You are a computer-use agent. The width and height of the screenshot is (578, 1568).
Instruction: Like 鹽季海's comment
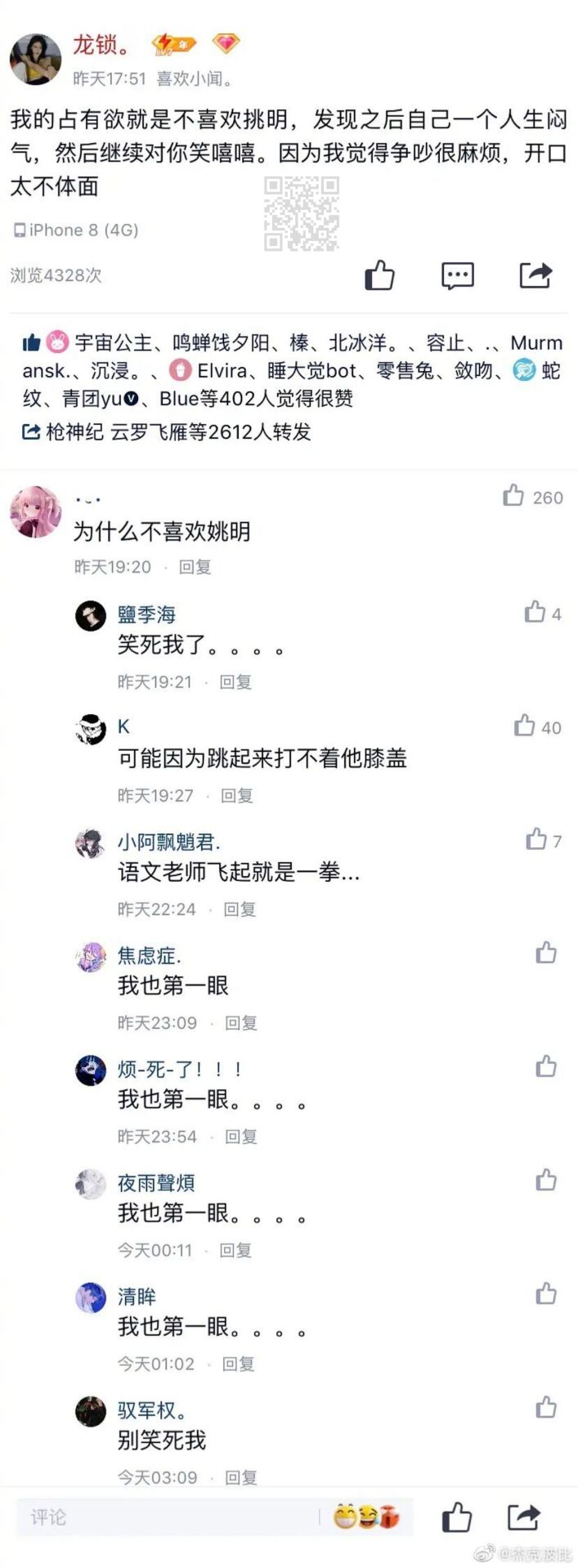point(535,612)
